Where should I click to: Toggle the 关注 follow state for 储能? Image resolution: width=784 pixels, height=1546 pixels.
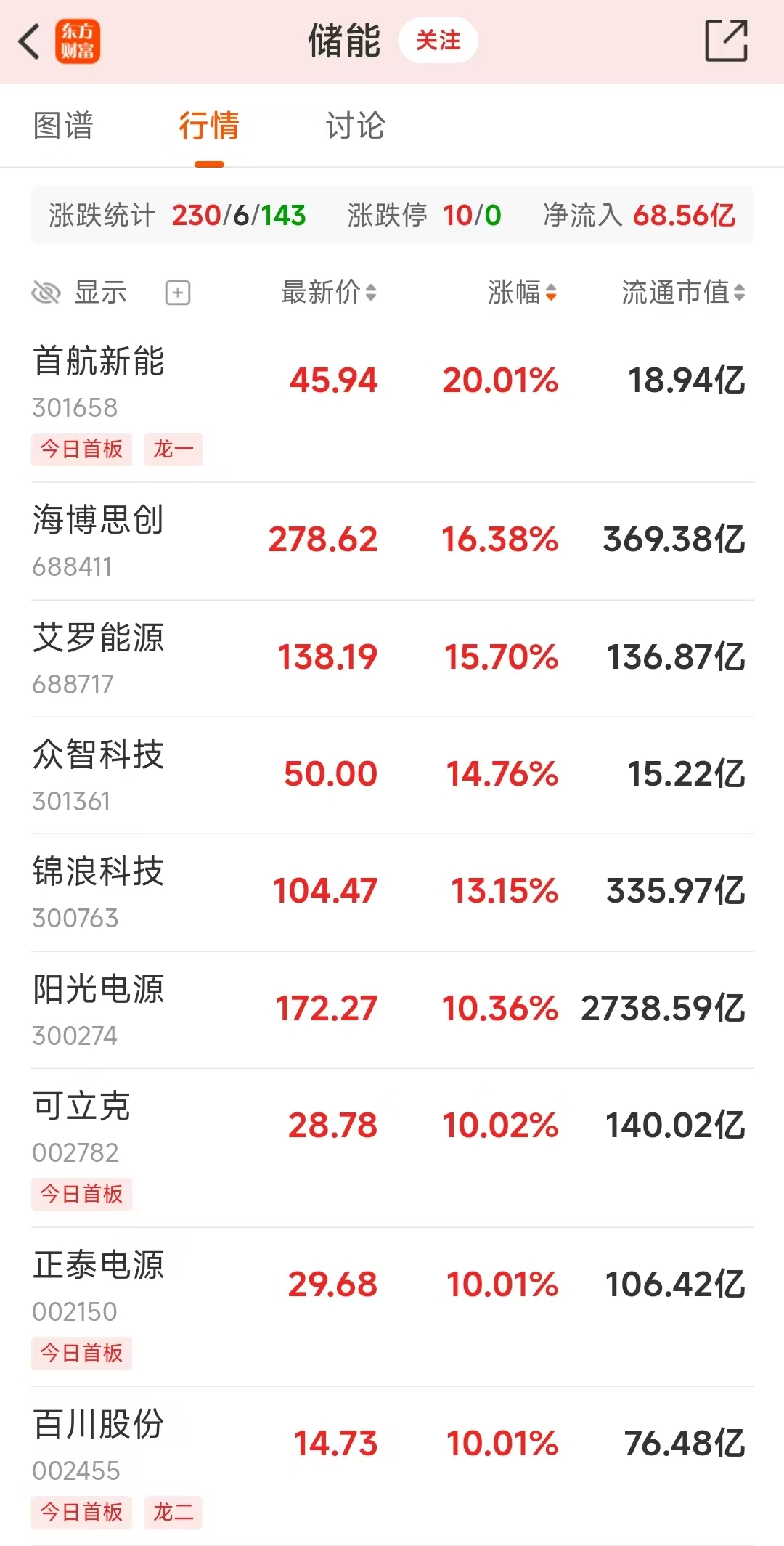click(438, 41)
